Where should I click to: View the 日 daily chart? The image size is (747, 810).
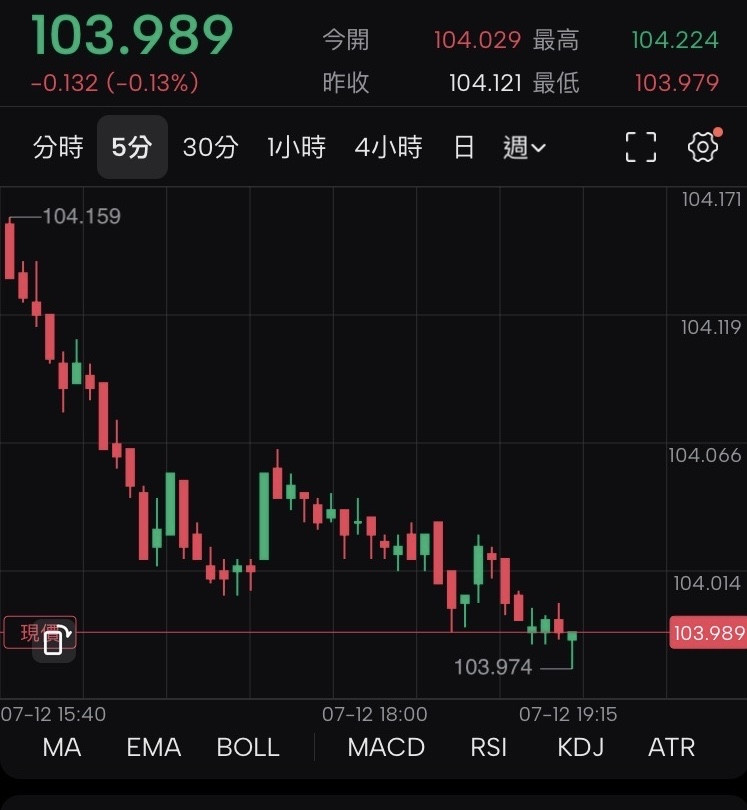(463, 148)
